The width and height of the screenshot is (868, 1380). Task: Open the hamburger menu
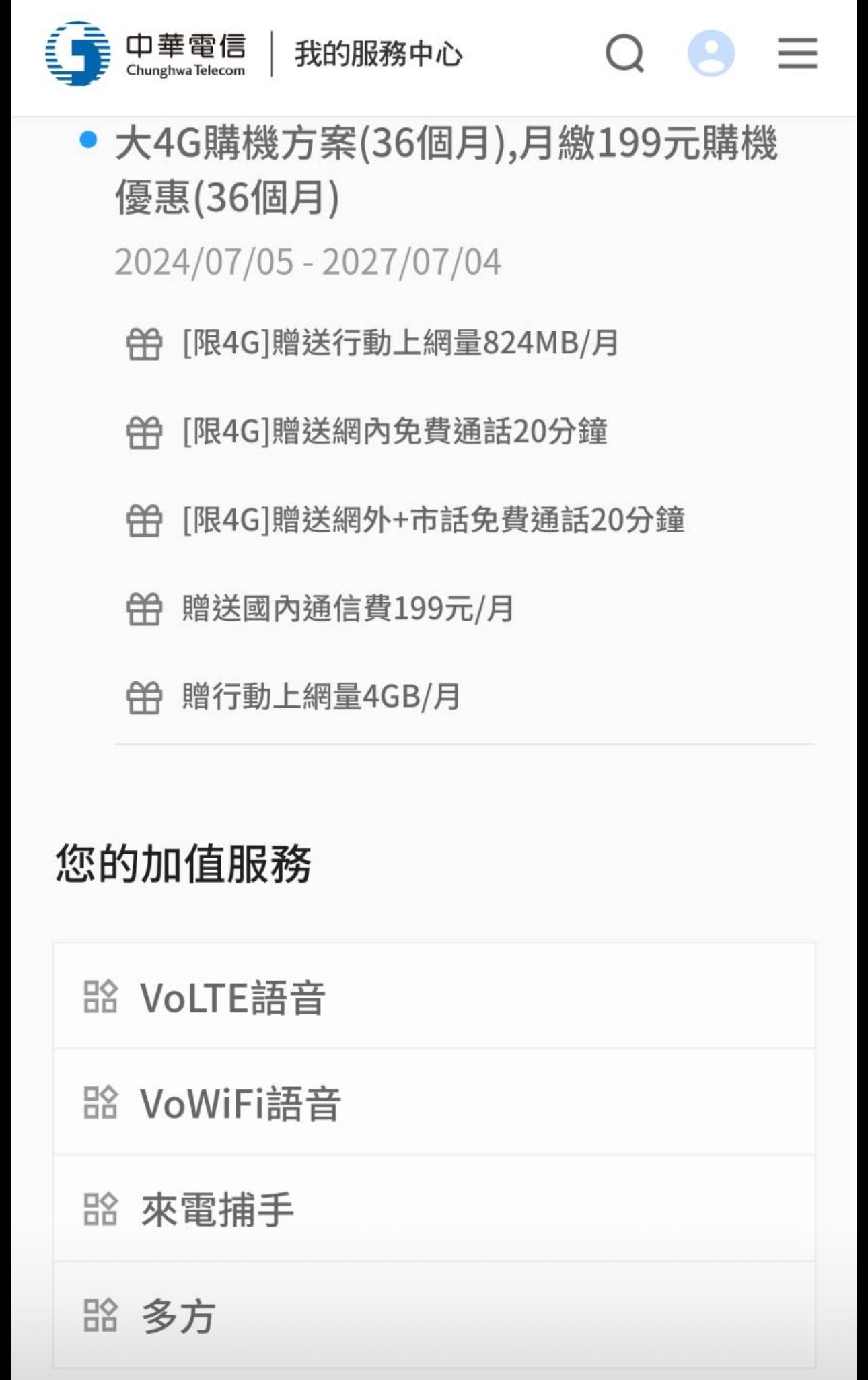coord(797,53)
